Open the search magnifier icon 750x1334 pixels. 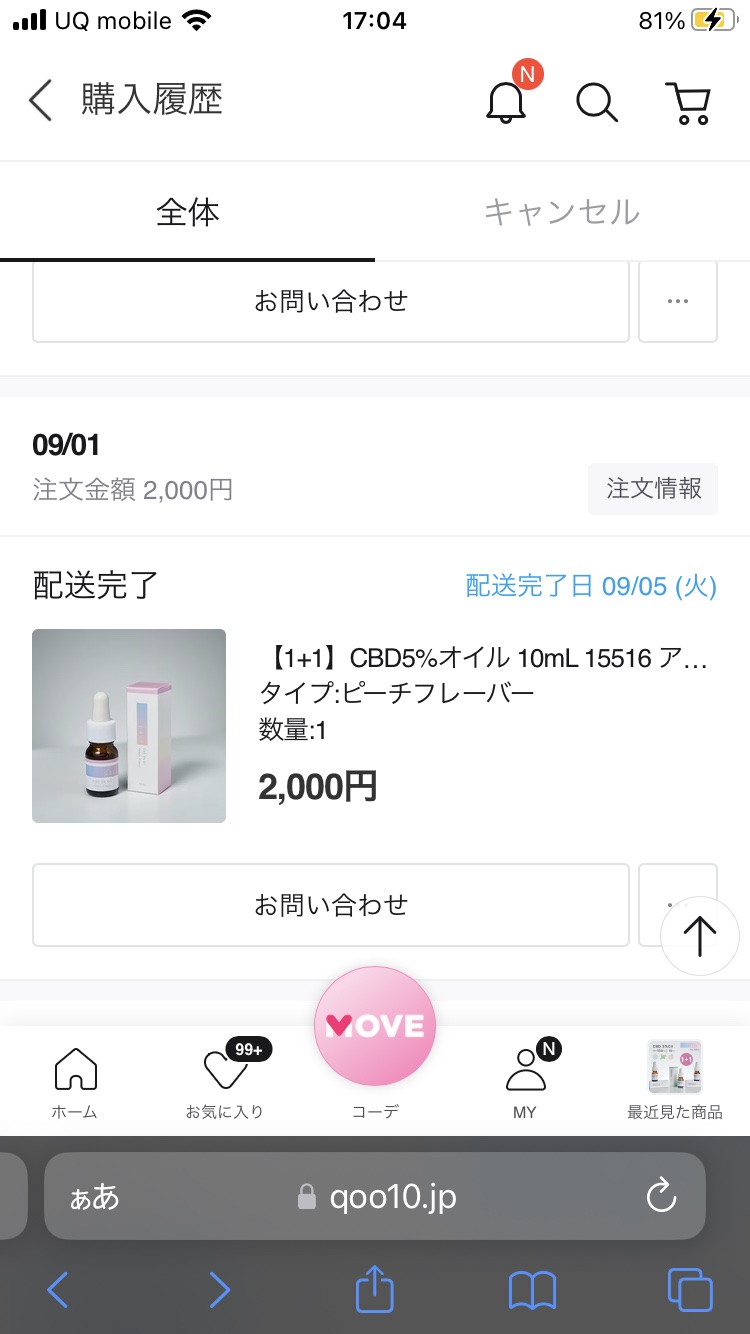tap(597, 101)
